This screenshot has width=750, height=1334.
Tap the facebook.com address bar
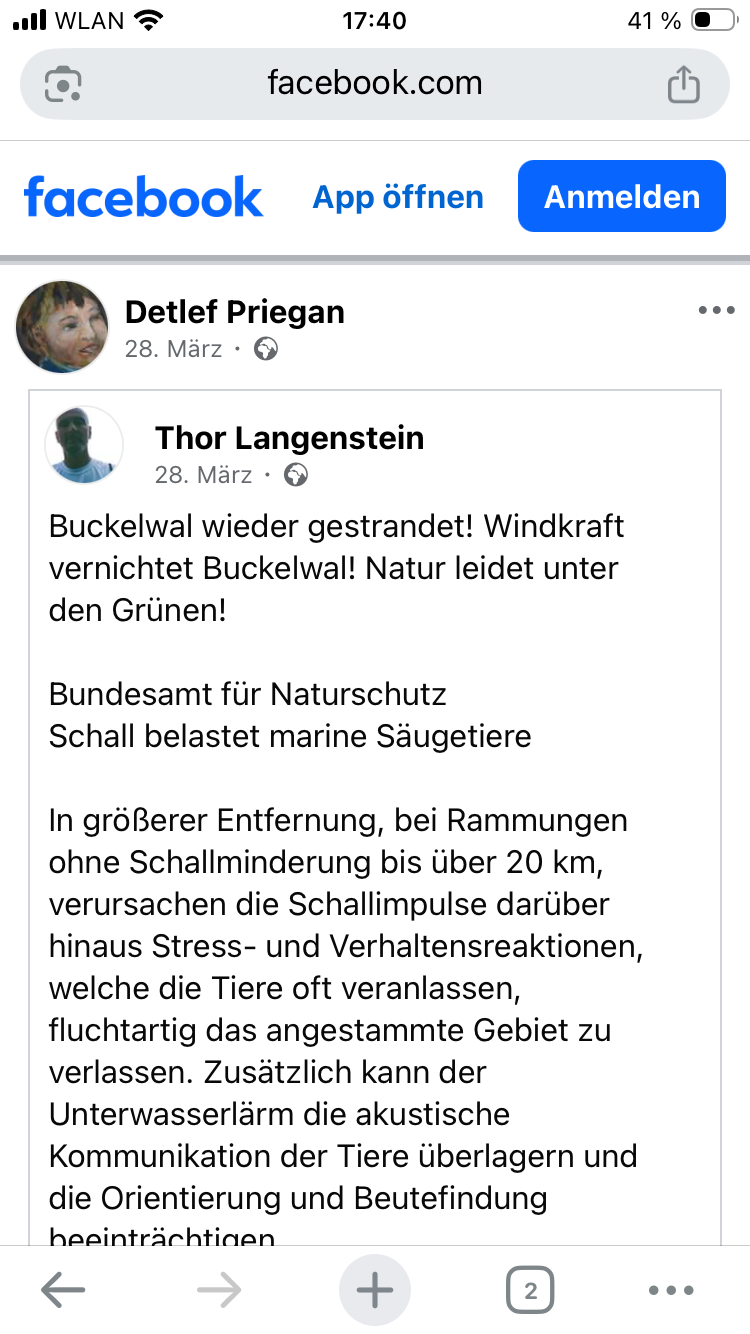pyautogui.click(x=374, y=83)
